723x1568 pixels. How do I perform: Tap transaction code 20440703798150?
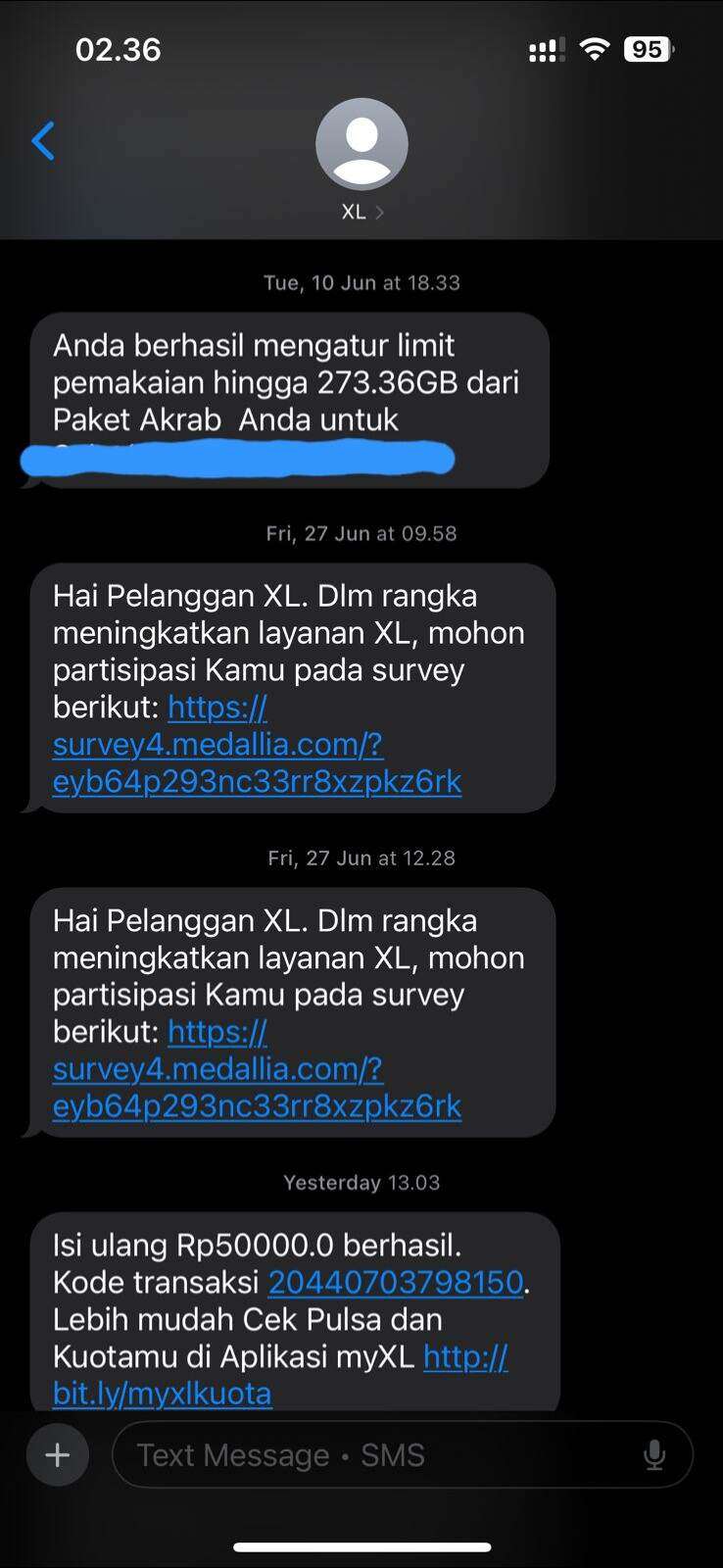coord(396,1283)
